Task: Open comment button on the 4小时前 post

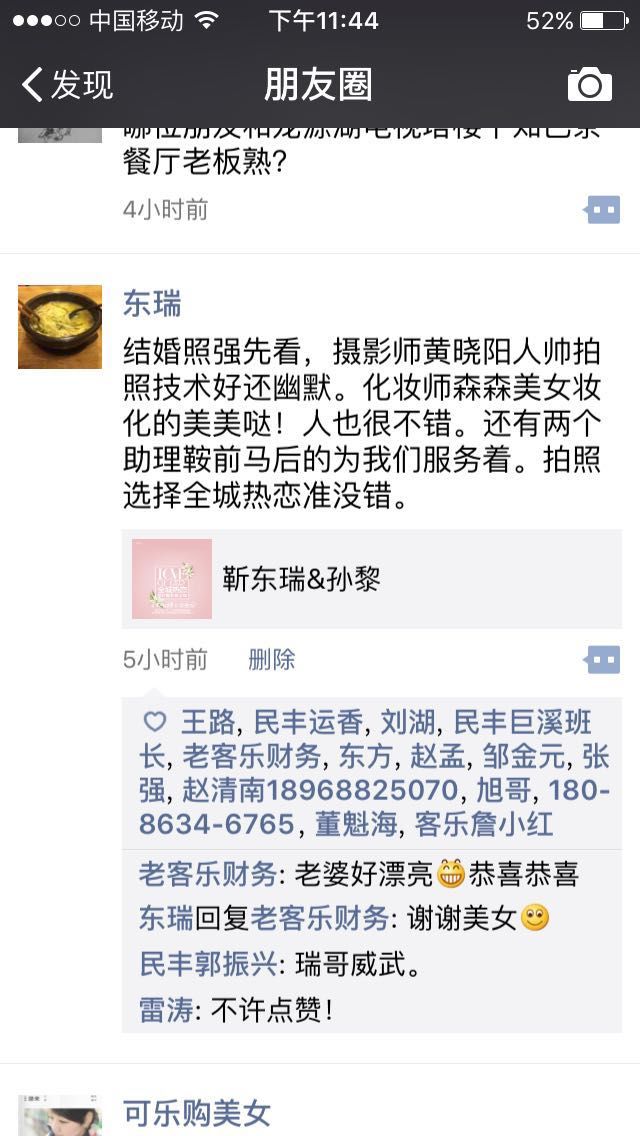Action: 603,210
